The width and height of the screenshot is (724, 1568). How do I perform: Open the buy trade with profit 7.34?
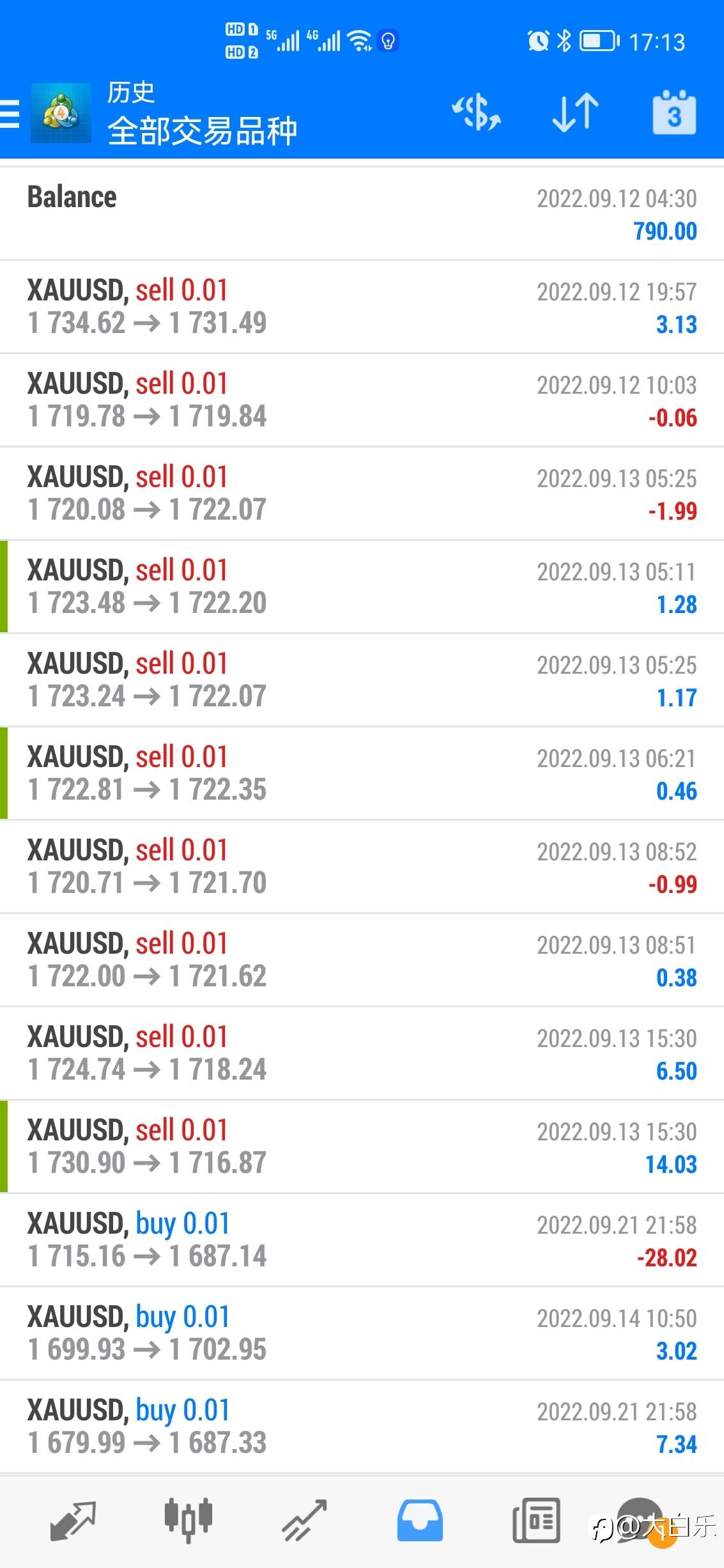pyautogui.click(x=362, y=1427)
